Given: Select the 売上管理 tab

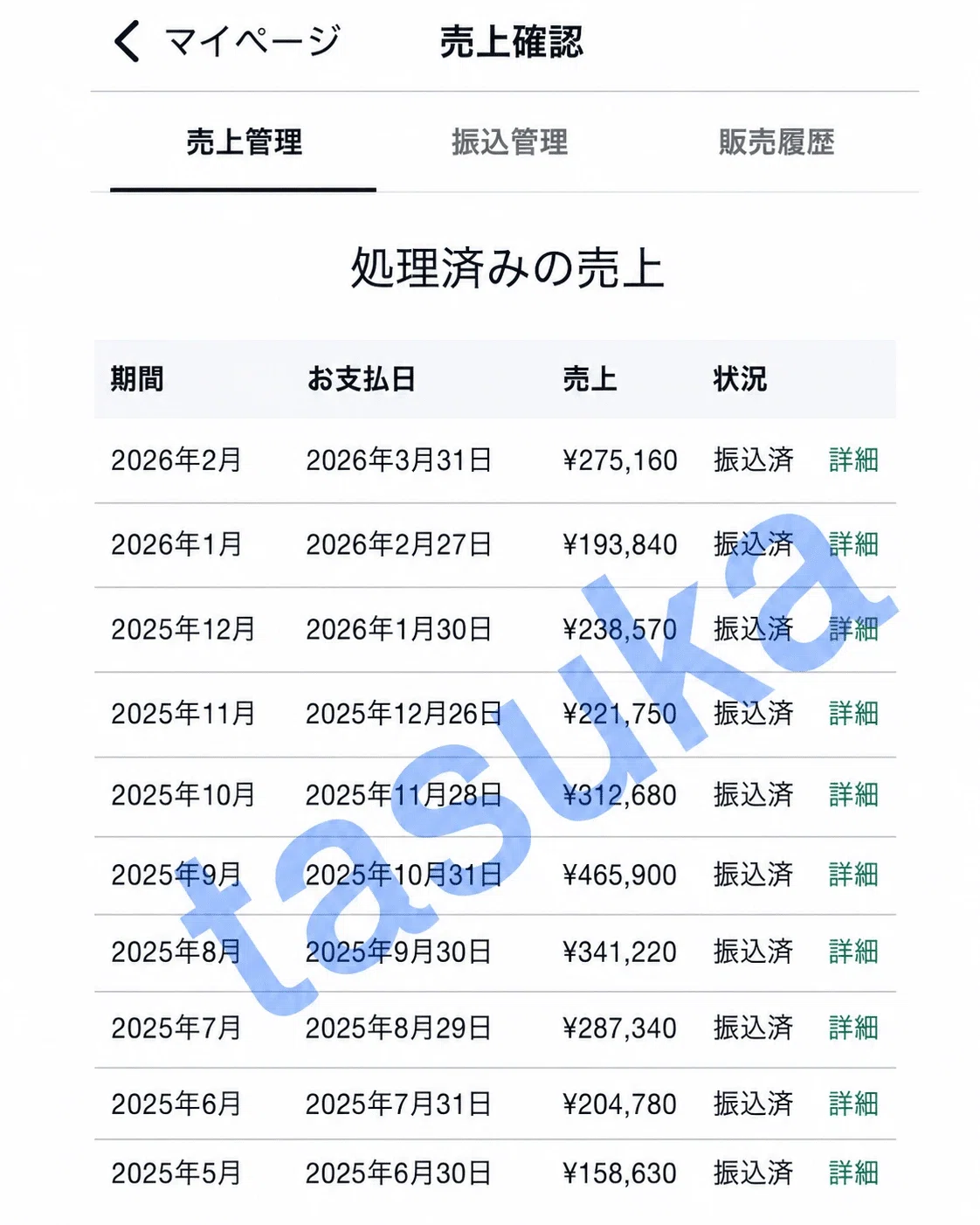Looking at the screenshot, I should pos(244,142).
